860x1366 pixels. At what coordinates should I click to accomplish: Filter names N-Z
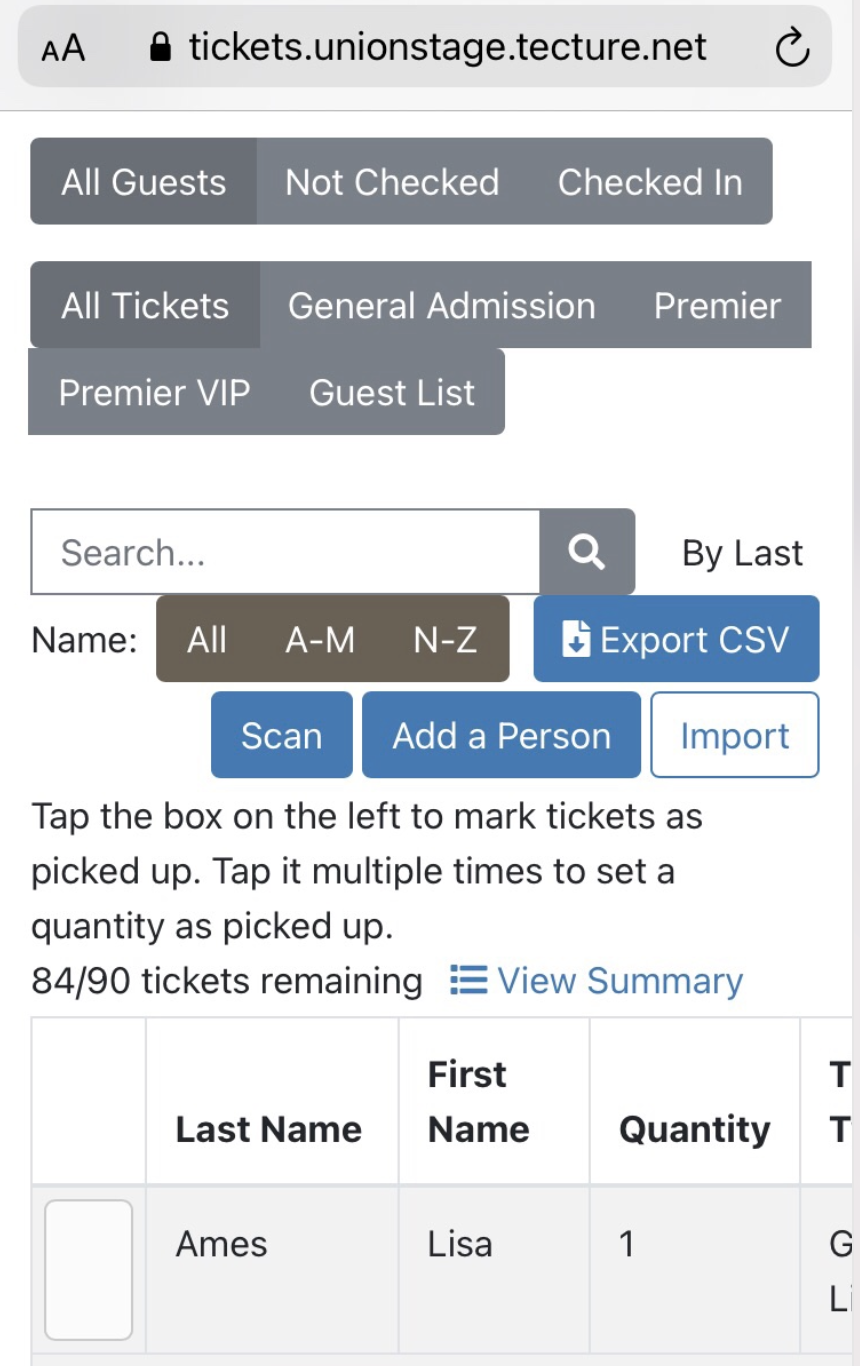click(445, 640)
